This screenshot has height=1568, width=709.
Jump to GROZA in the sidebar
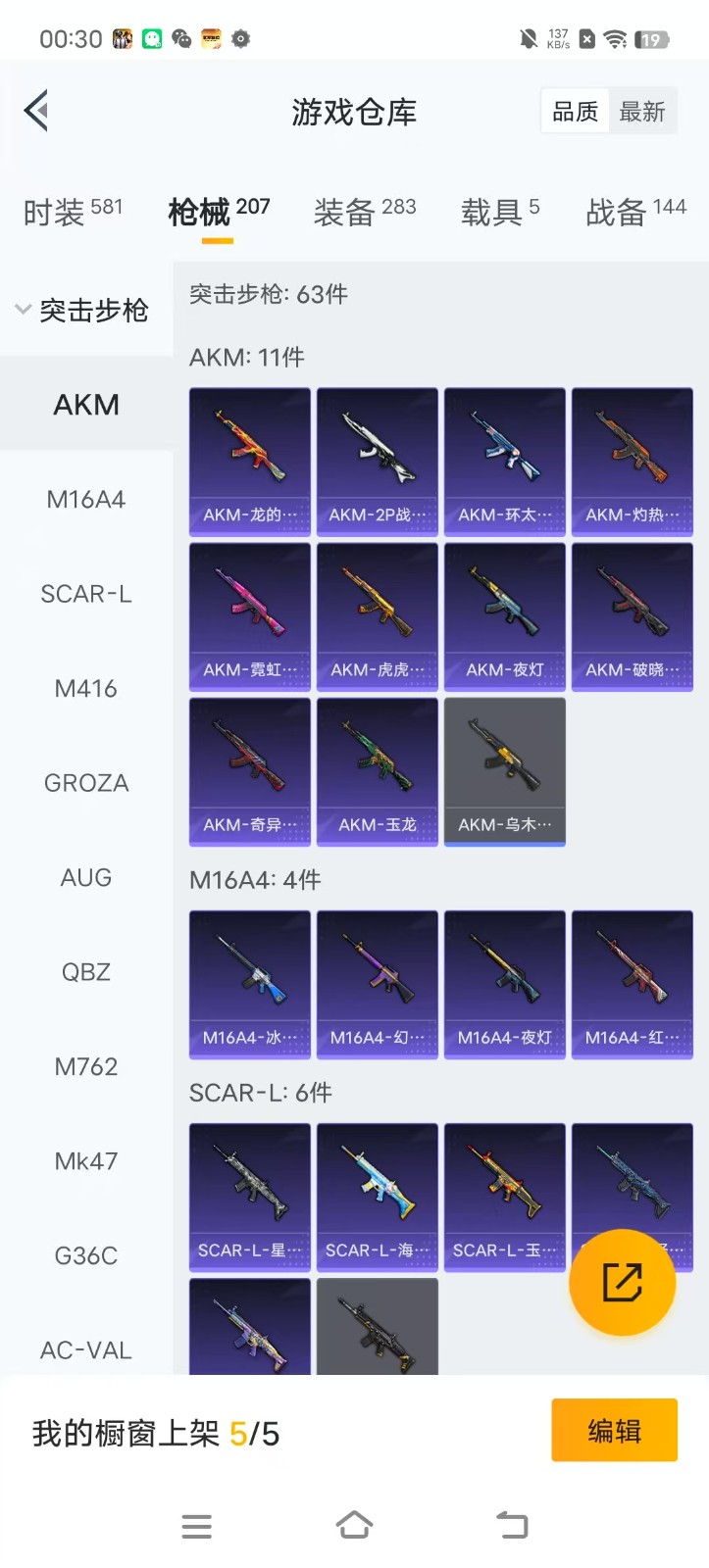coord(86,783)
